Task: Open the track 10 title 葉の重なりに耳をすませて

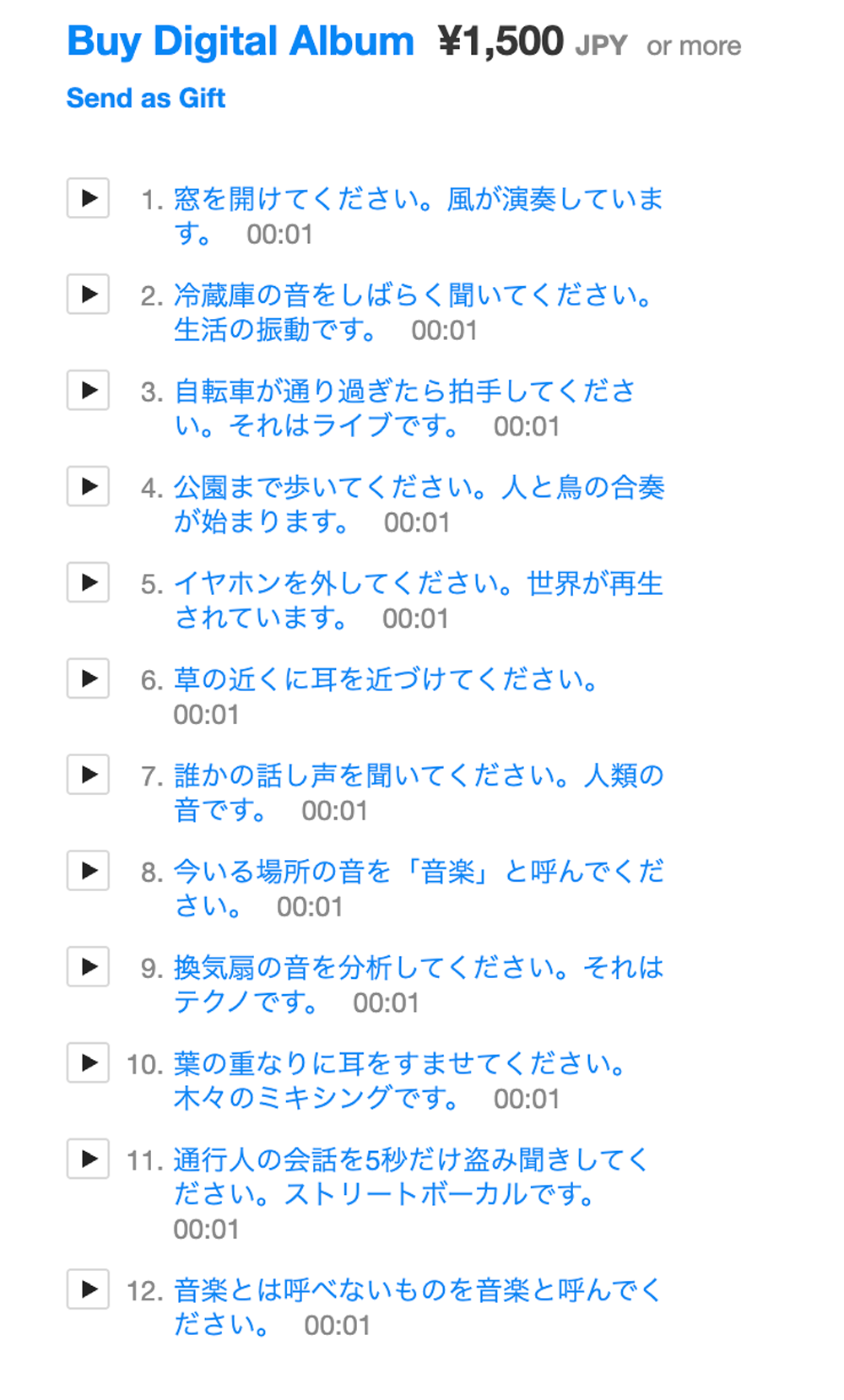Action: (399, 1064)
